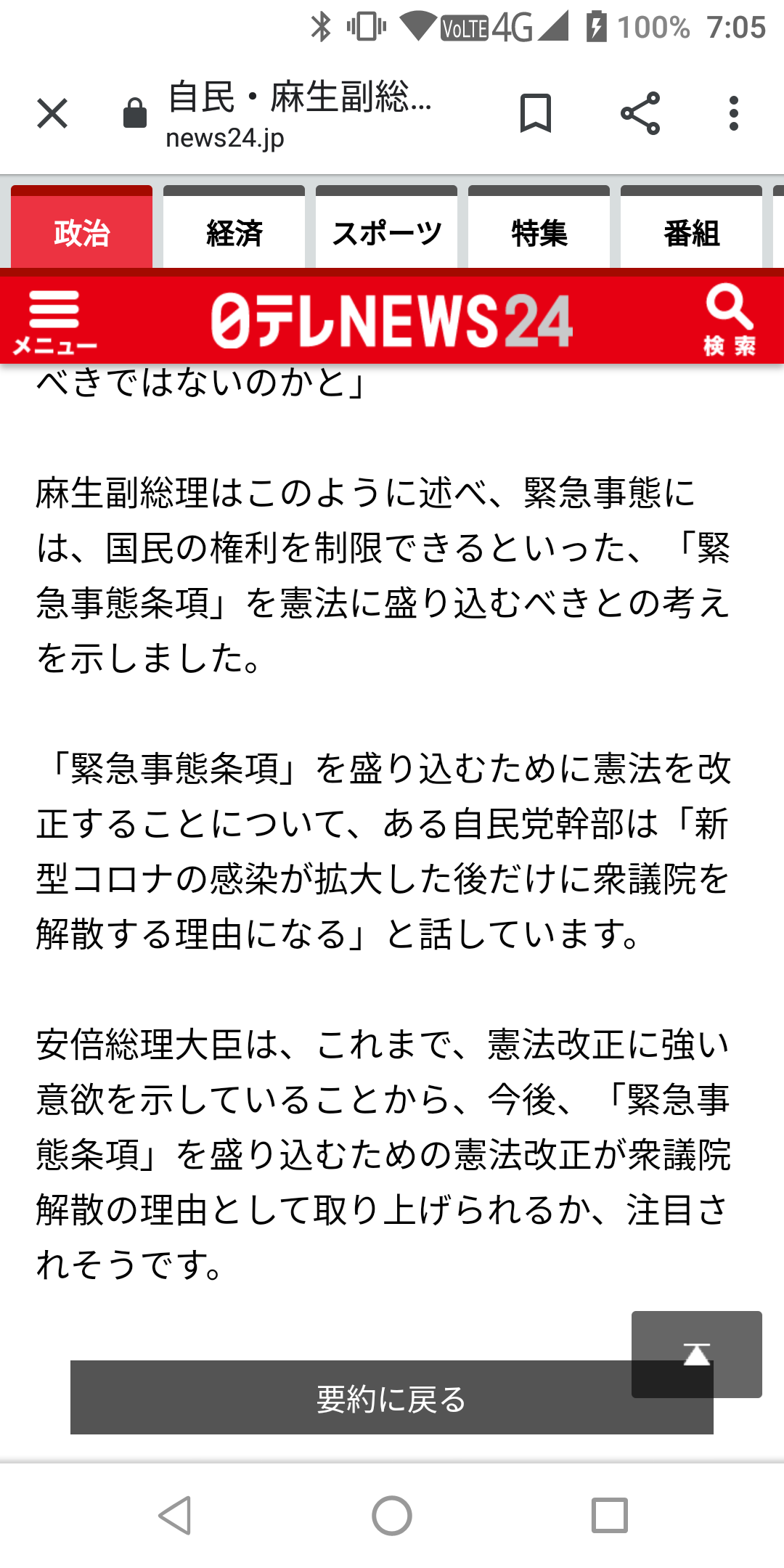Image resolution: width=784 pixels, height=1568 pixels.
Task: Open the メニュー hamburger menu
Action: (x=54, y=322)
